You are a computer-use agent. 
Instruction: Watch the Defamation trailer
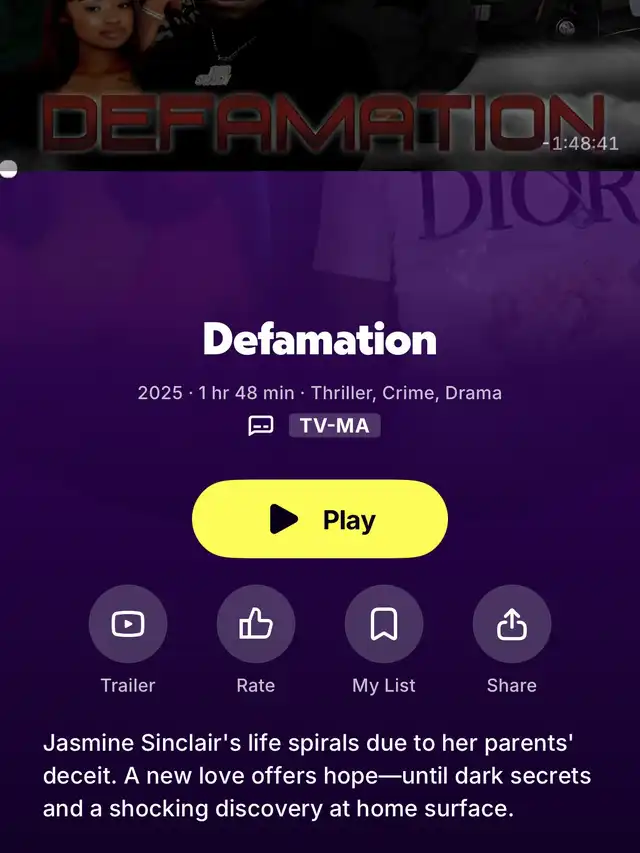(128, 624)
